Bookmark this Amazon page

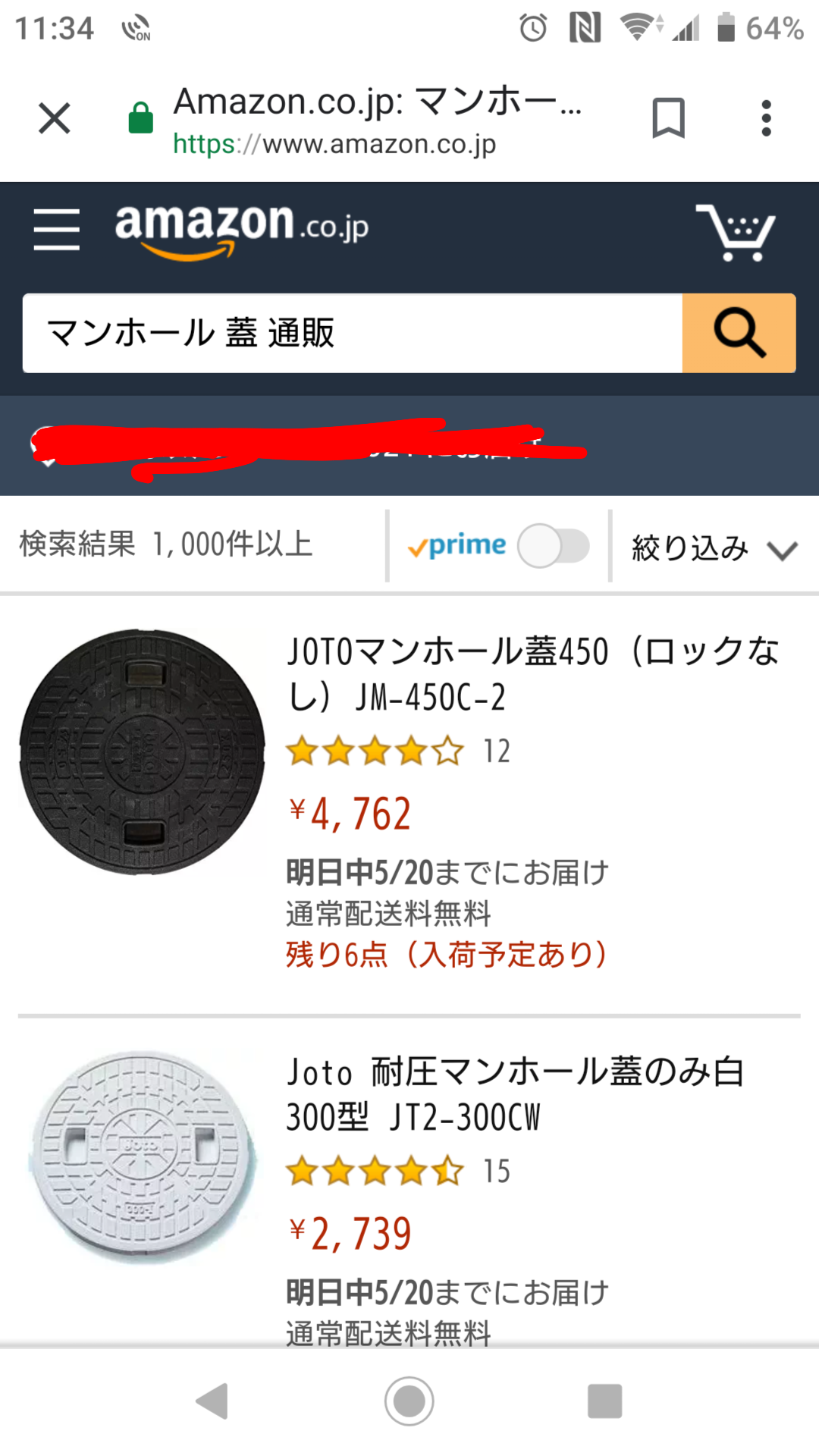tap(668, 119)
